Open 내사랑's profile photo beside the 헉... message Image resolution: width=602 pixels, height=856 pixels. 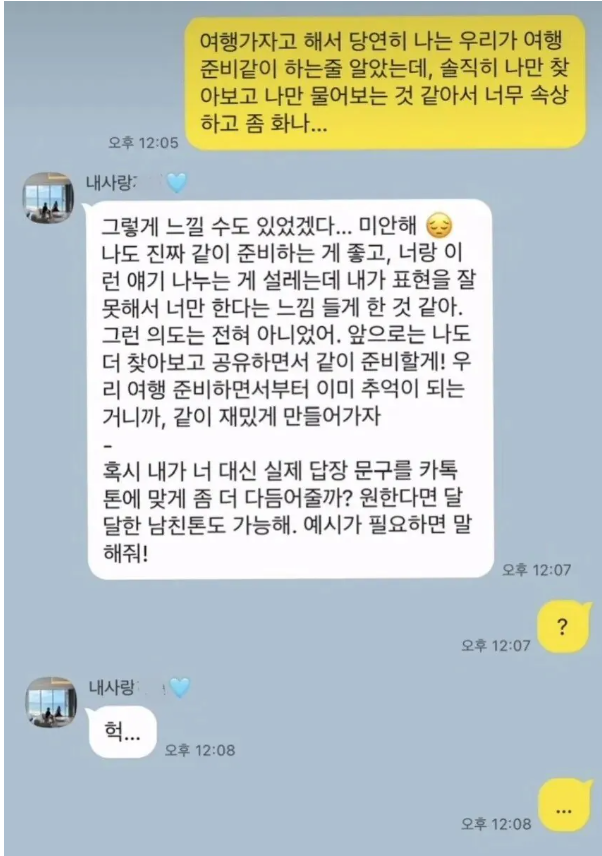[48, 701]
